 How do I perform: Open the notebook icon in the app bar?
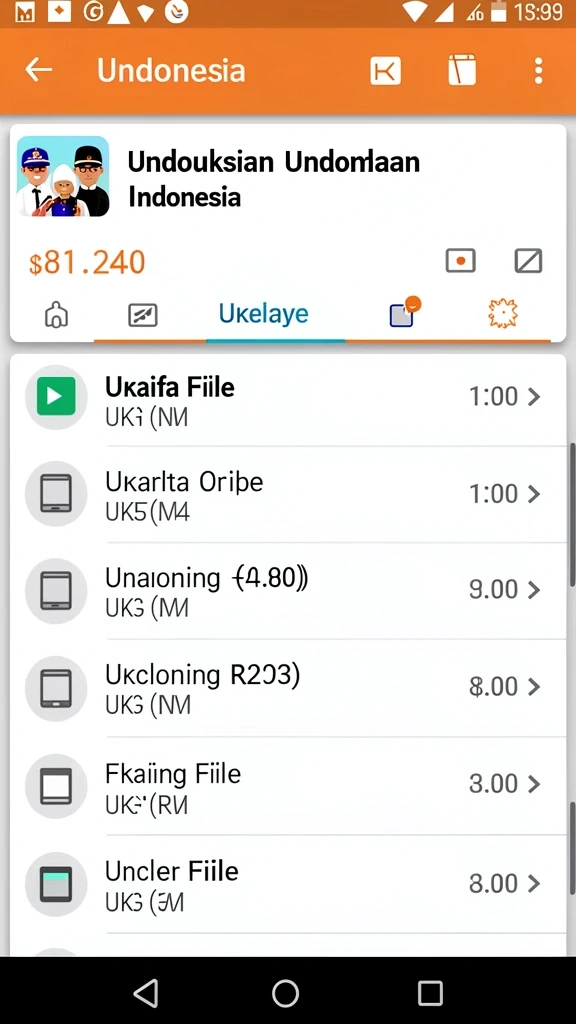pos(462,70)
